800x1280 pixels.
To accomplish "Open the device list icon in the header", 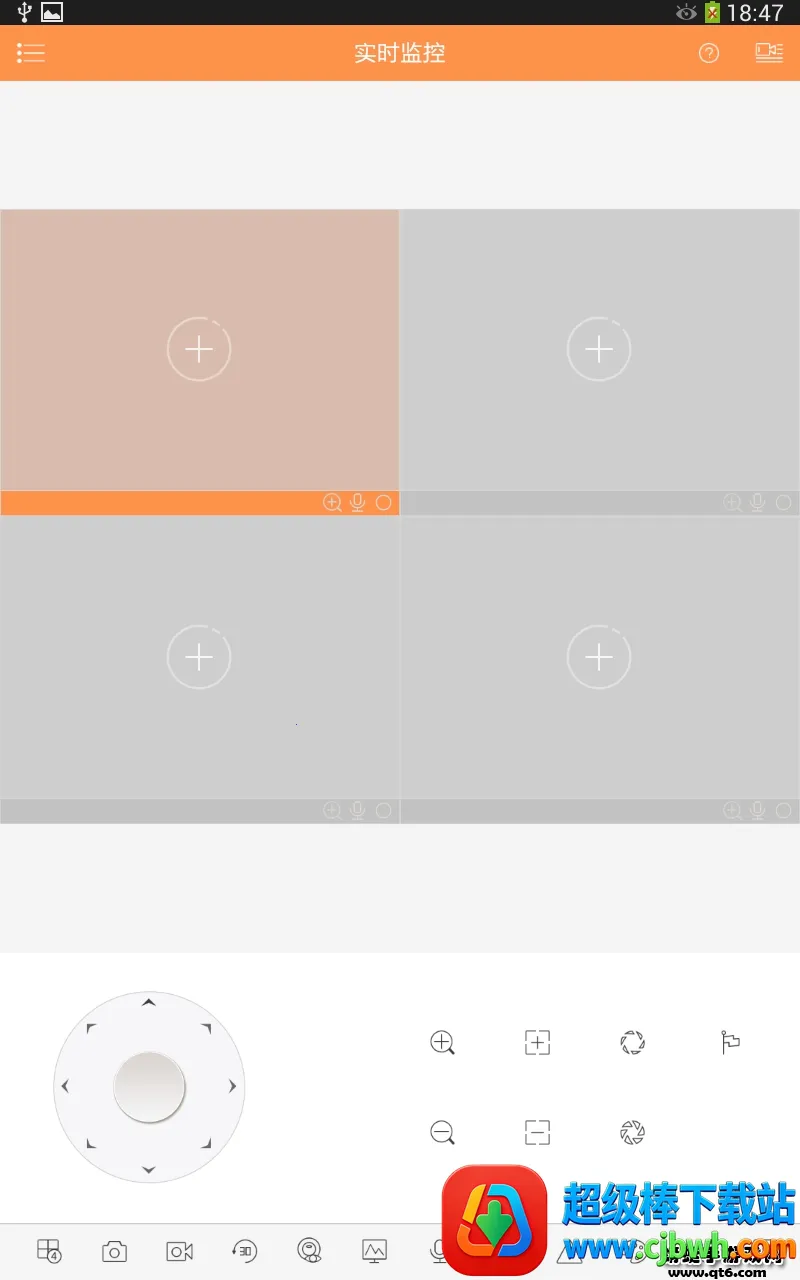I will point(768,53).
